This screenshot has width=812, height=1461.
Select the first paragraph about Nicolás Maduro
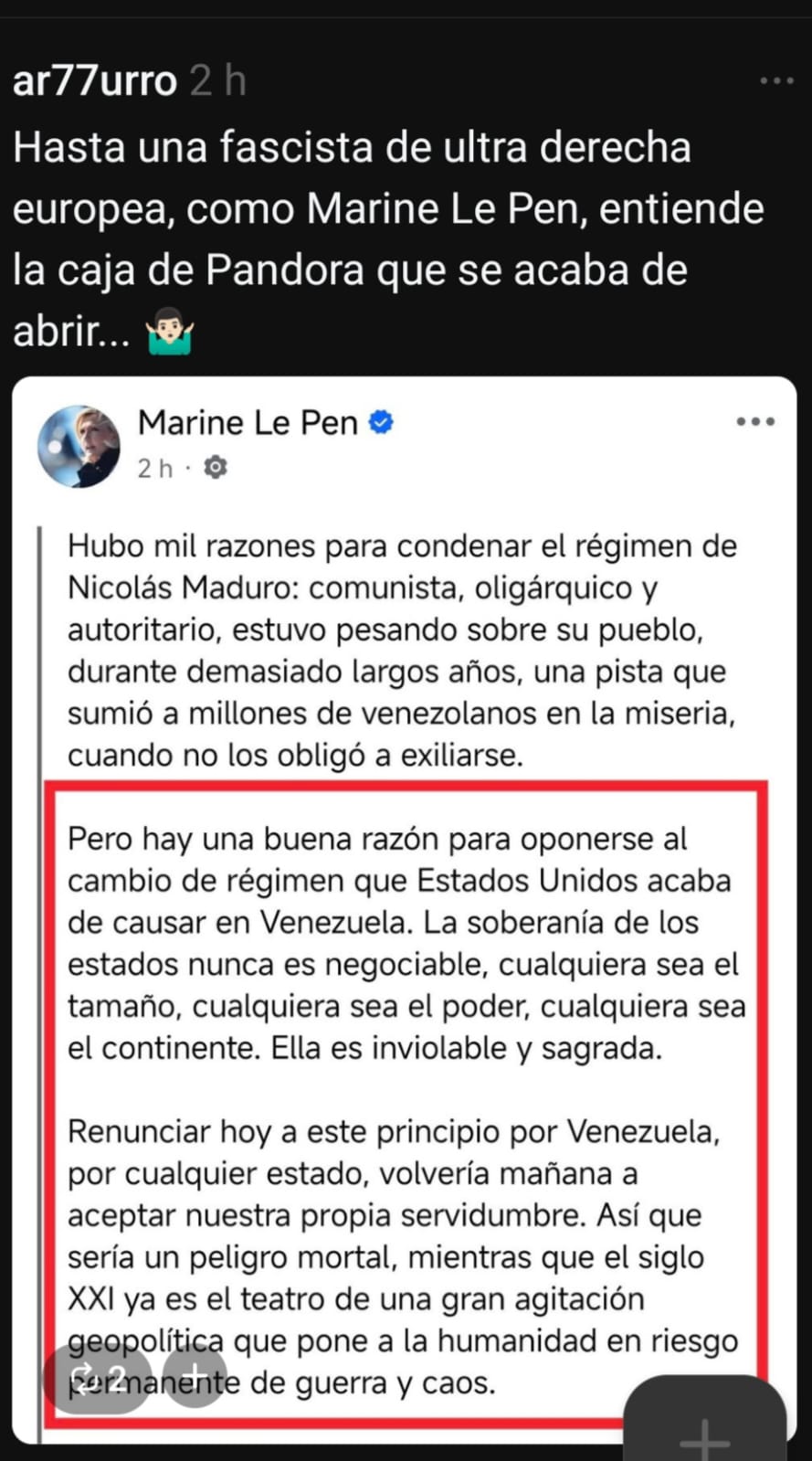402,649
